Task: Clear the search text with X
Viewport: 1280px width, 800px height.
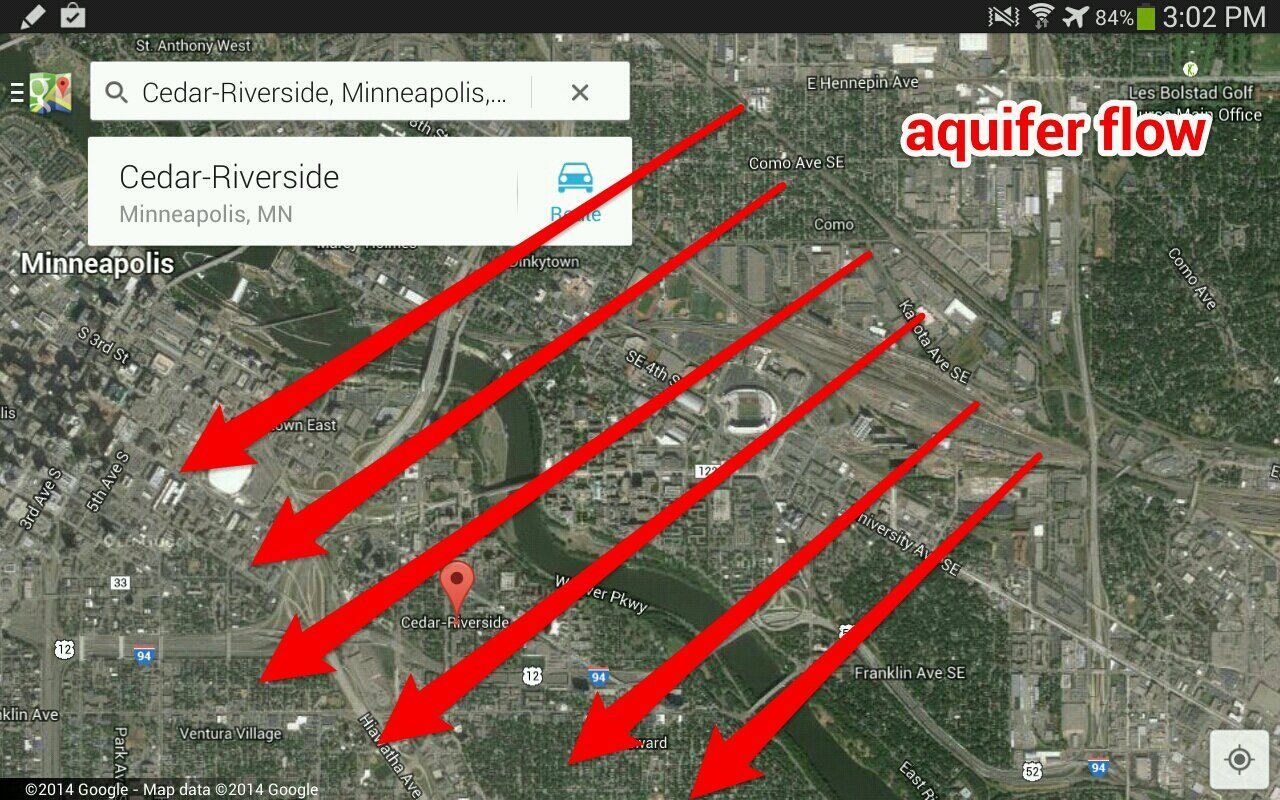Action: (580, 93)
